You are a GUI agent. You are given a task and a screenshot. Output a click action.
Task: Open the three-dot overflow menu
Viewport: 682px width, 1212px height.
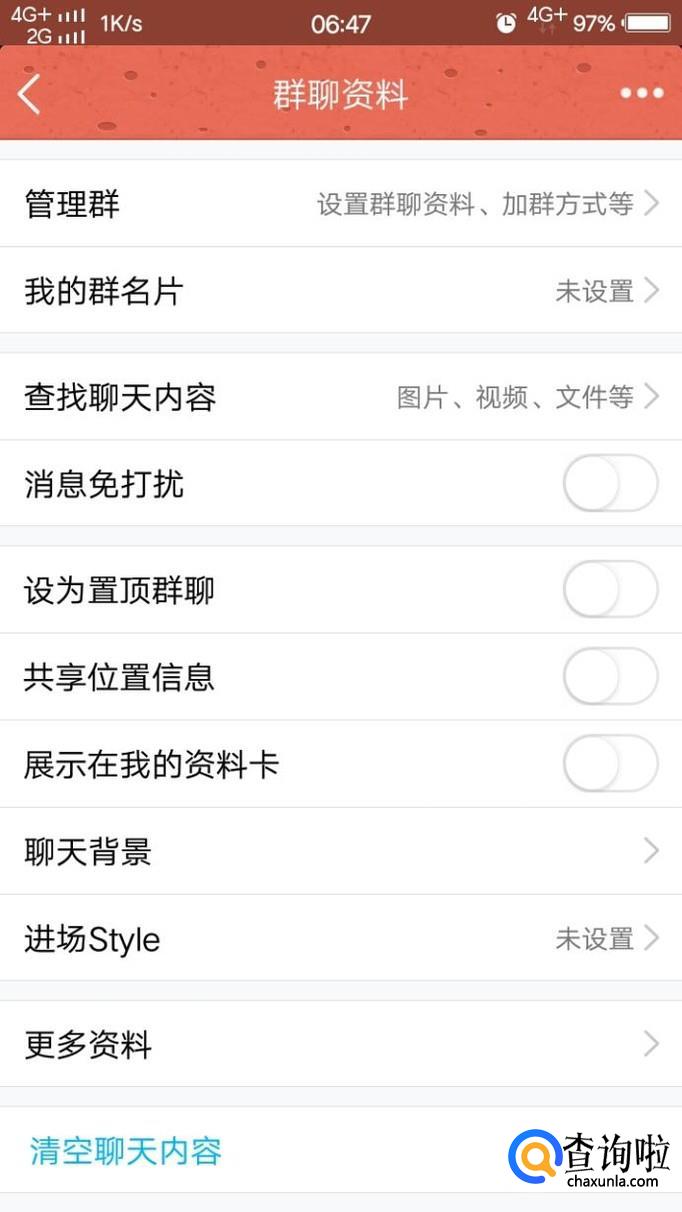(x=641, y=94)
